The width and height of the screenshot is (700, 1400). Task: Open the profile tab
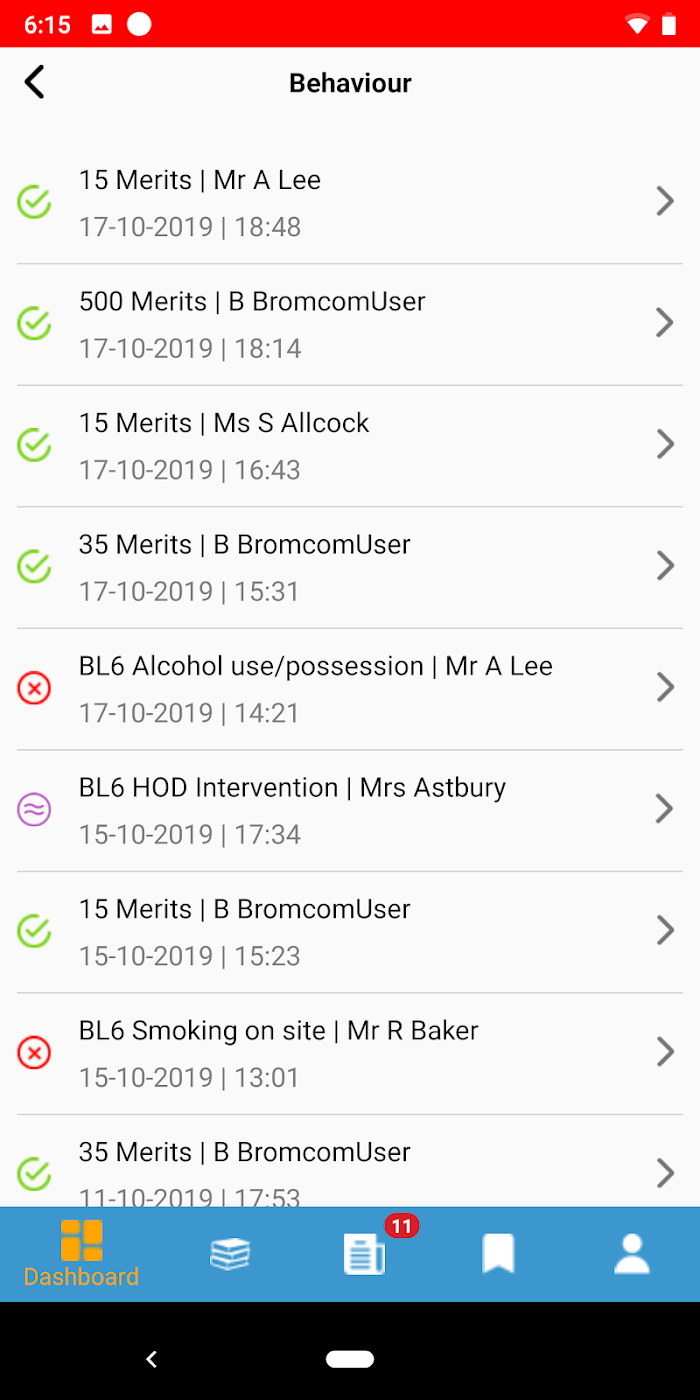[632, 1254]
